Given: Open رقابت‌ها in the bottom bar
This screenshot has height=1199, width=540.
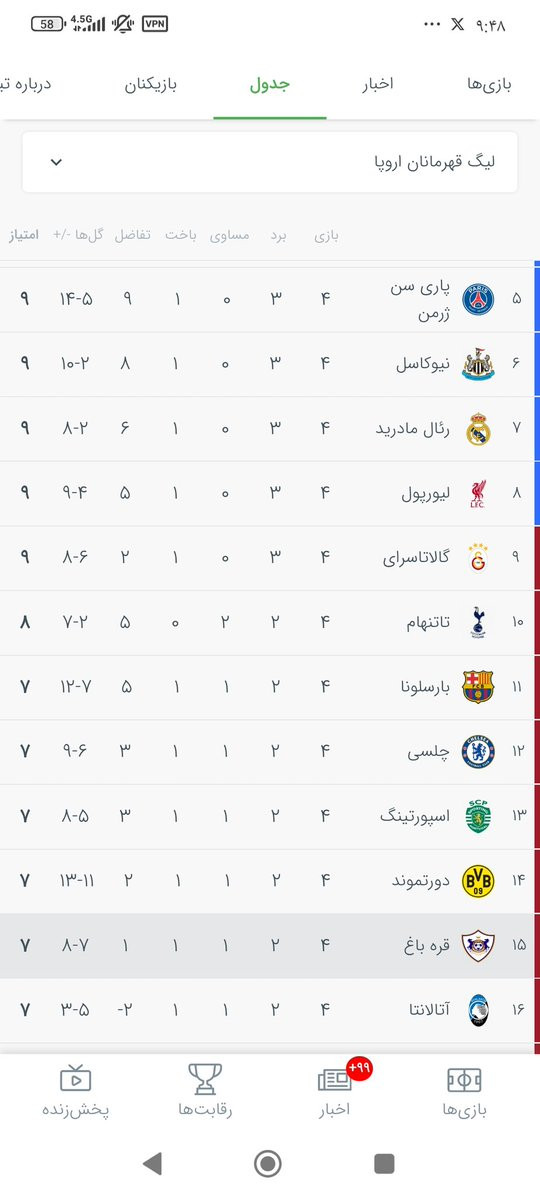Looking at the screenshot, I should click(205, 1091).
